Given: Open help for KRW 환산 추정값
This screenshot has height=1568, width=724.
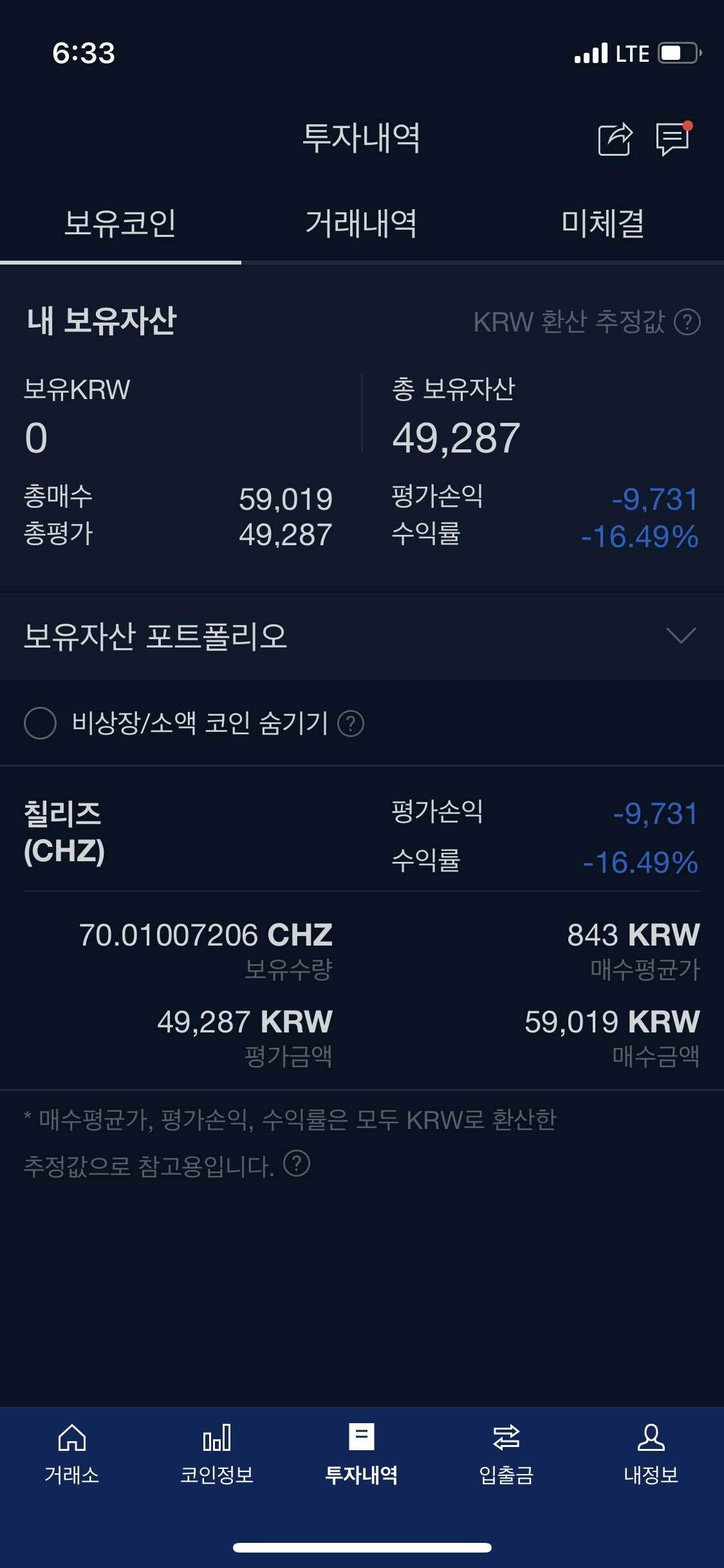Looking at the screenshot, I should pyautogui.click(x=687, y=322).
